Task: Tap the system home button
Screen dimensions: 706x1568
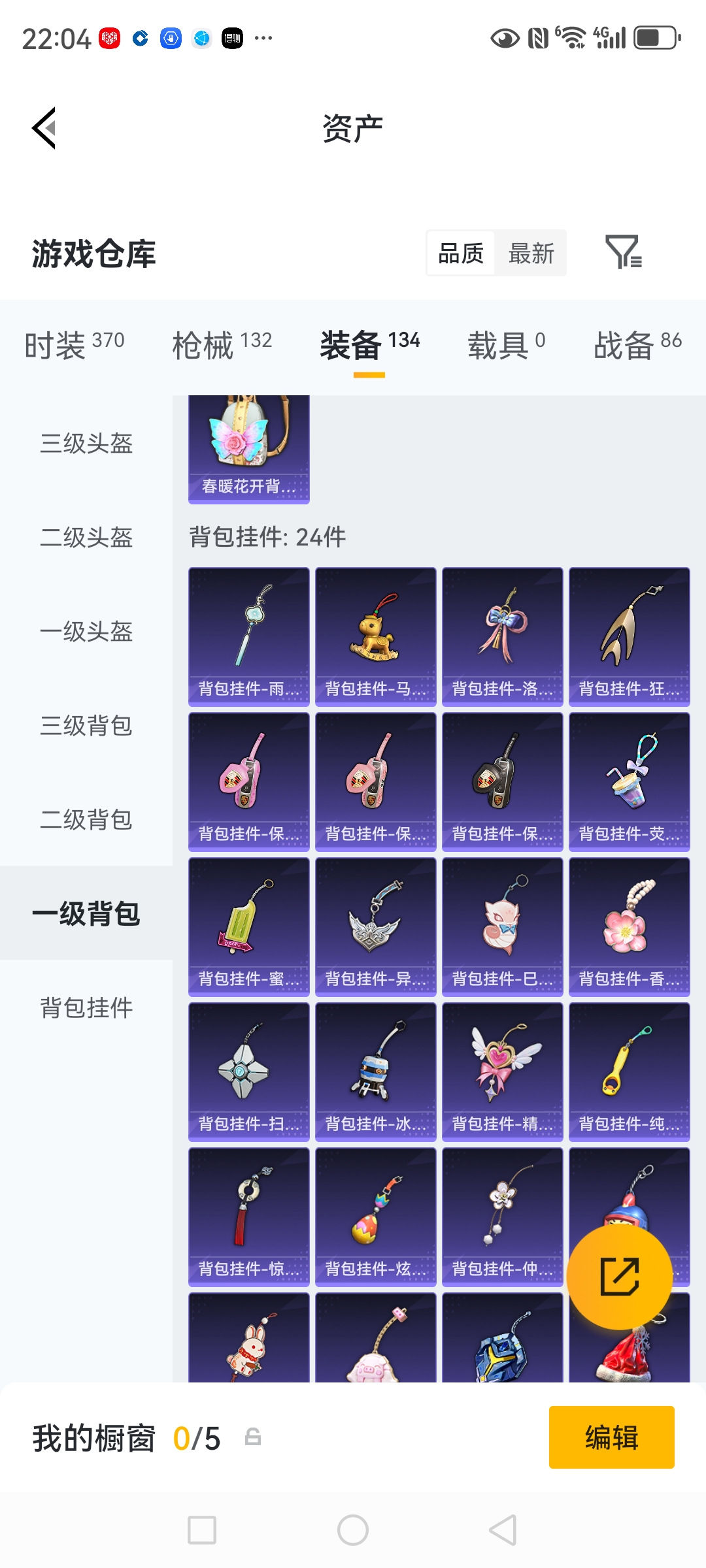Action: pos(353,1530)
